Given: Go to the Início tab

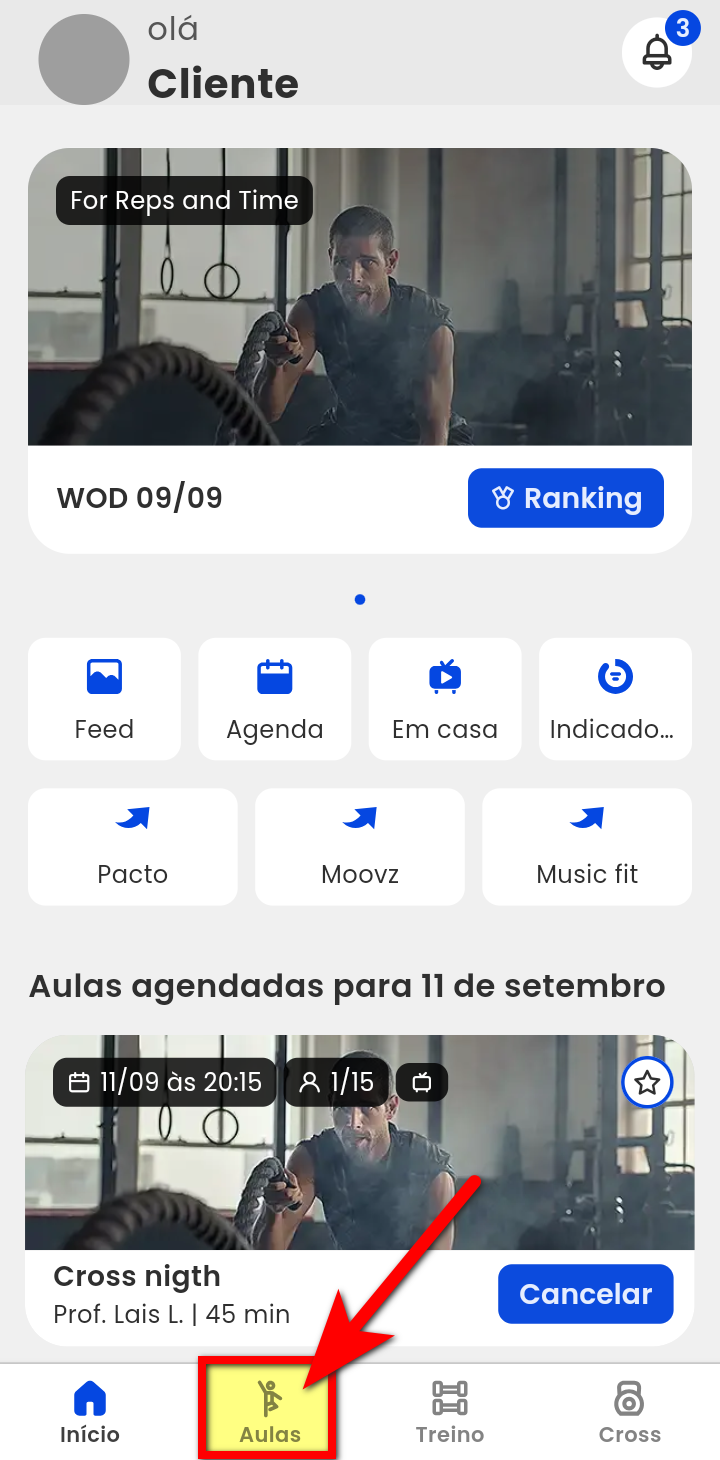Looking at the screenshot, I should pyautogui.click(x=90, y=1412).
